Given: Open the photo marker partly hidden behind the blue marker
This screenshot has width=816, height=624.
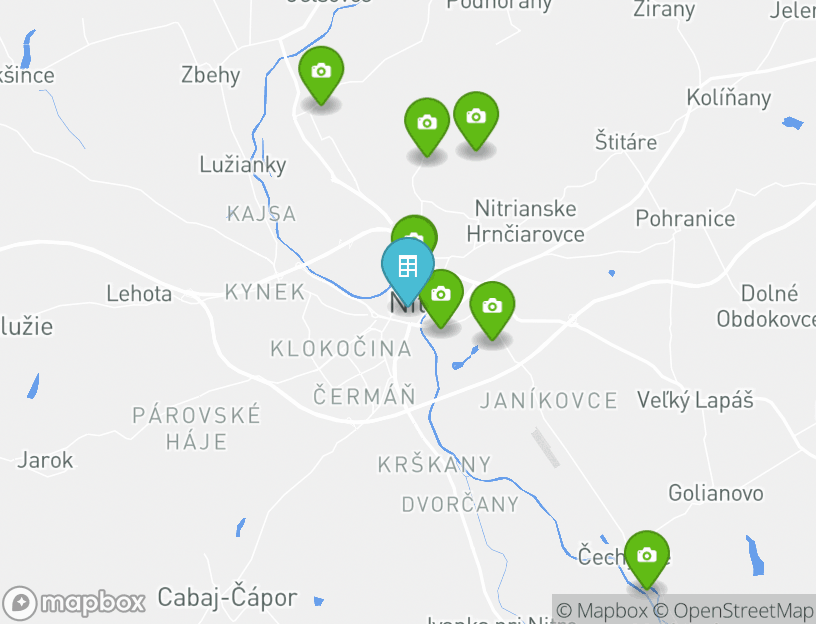Looking at the screenshot, I should [416, 231].
